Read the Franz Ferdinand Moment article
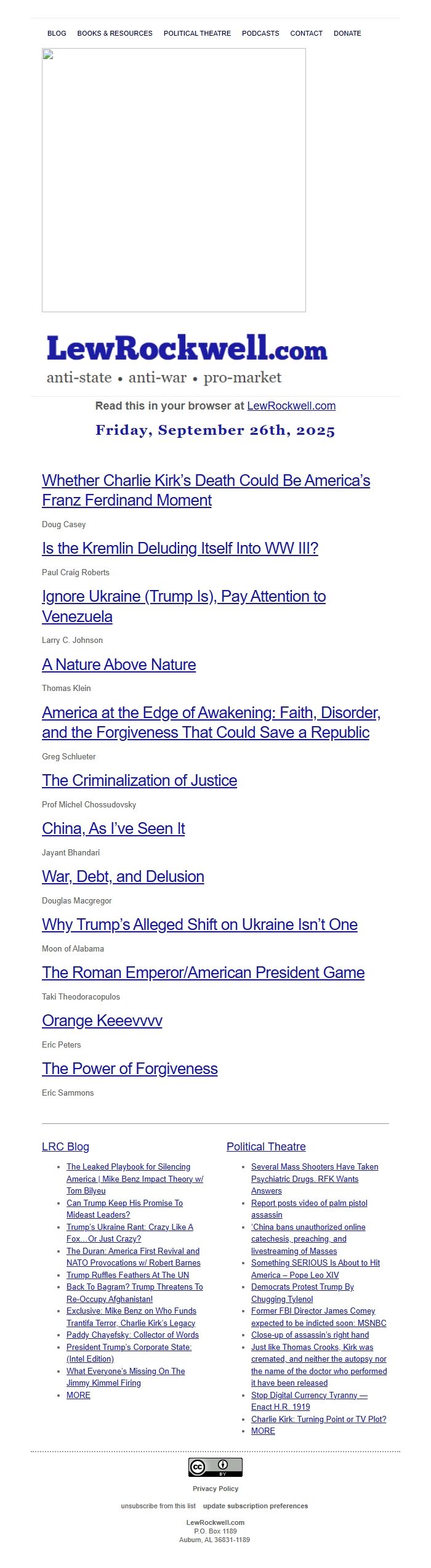 [x=206, y=490]
